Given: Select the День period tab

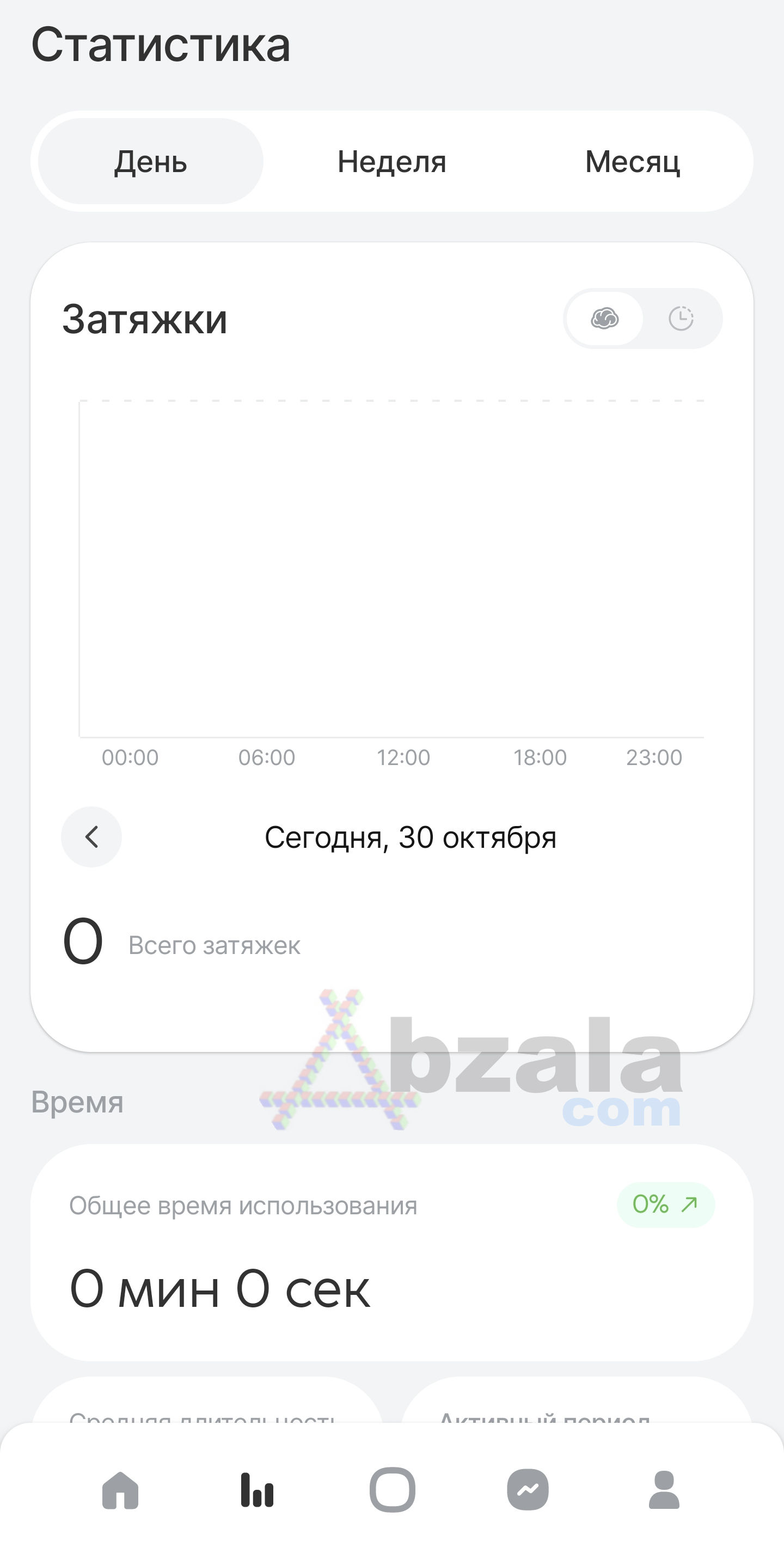Looking at the screenshot, I should 151,162.
